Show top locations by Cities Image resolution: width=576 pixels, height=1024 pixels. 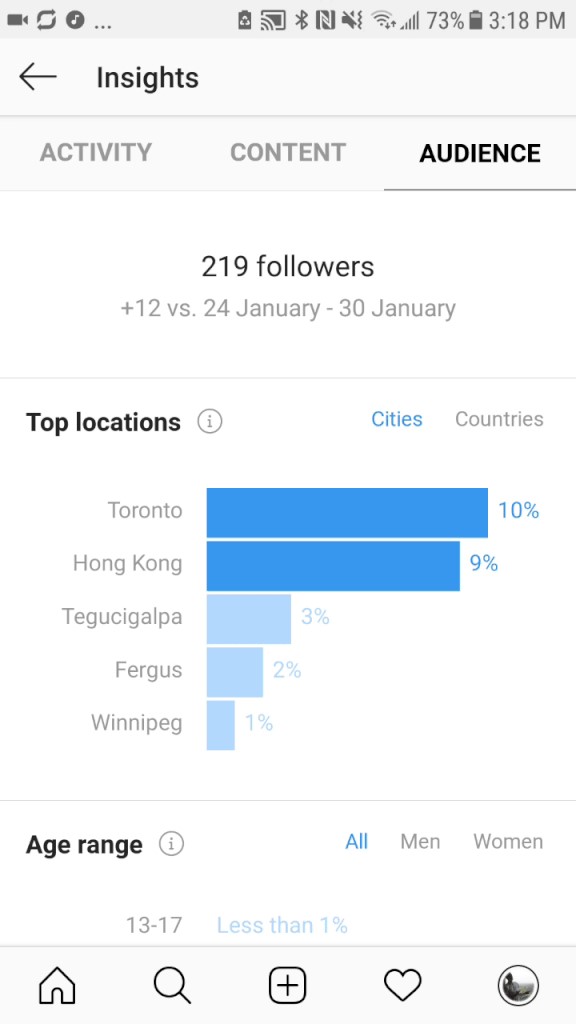(396, 419)
